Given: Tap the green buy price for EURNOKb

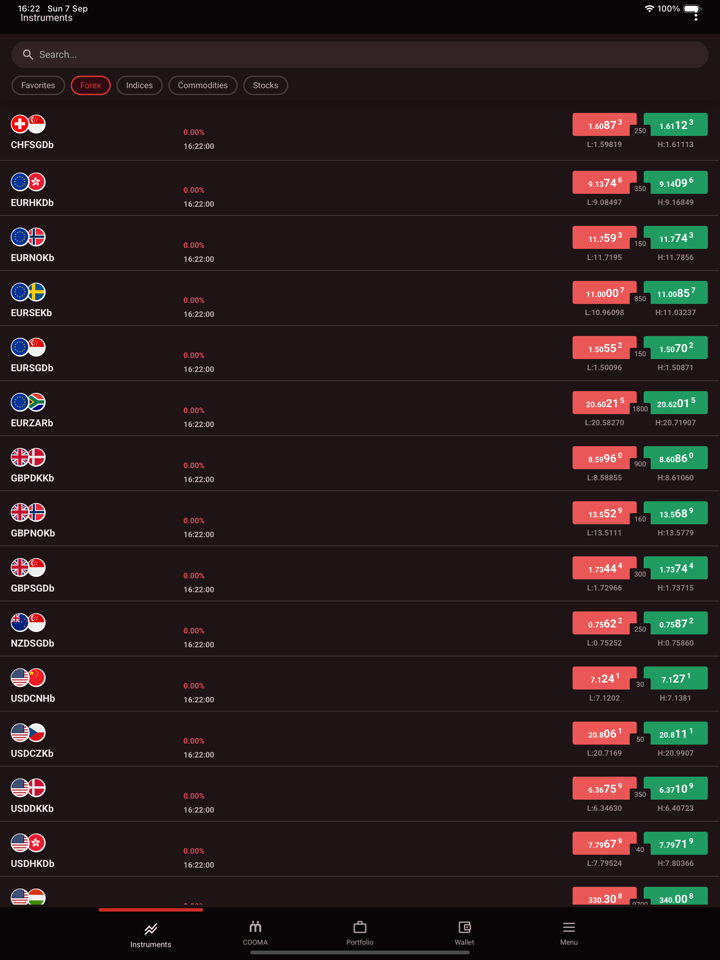Looking at the screenshot, I should [676, 237].
